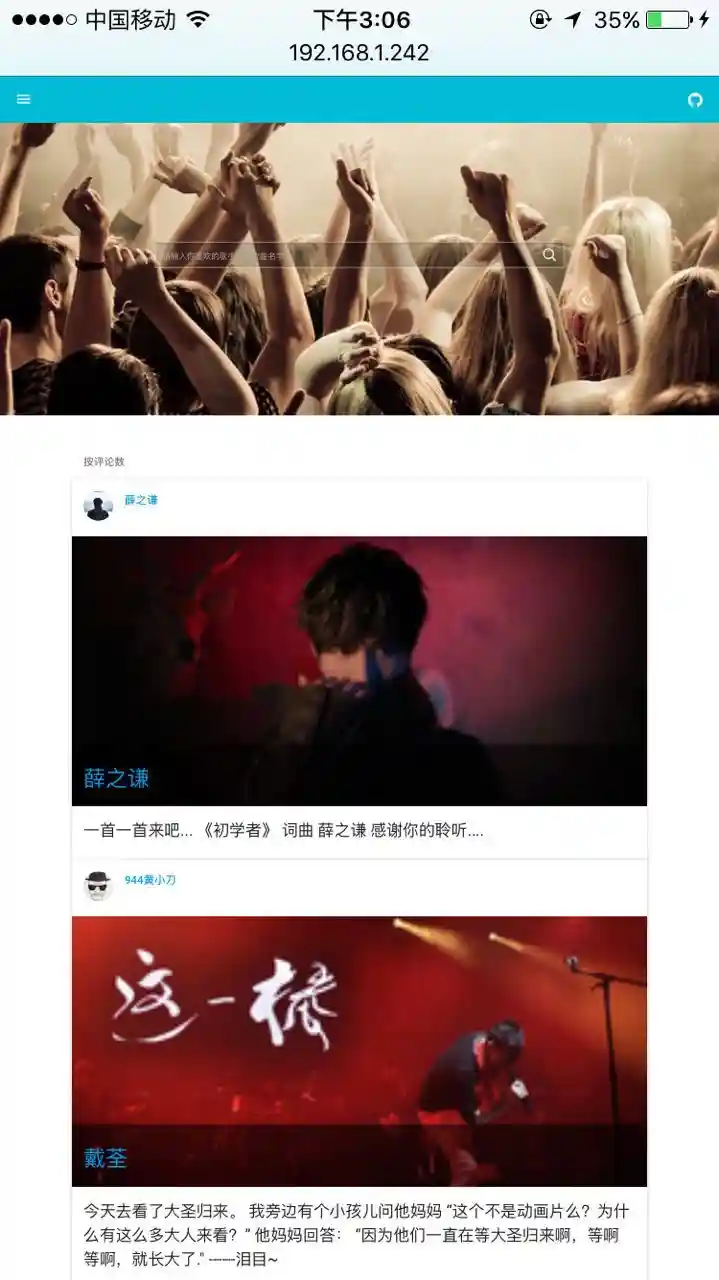Viewport: 719px width, 1280px height.
Task: Open the 薛之谦 concert card image
Action: click(x=359, y=670)
